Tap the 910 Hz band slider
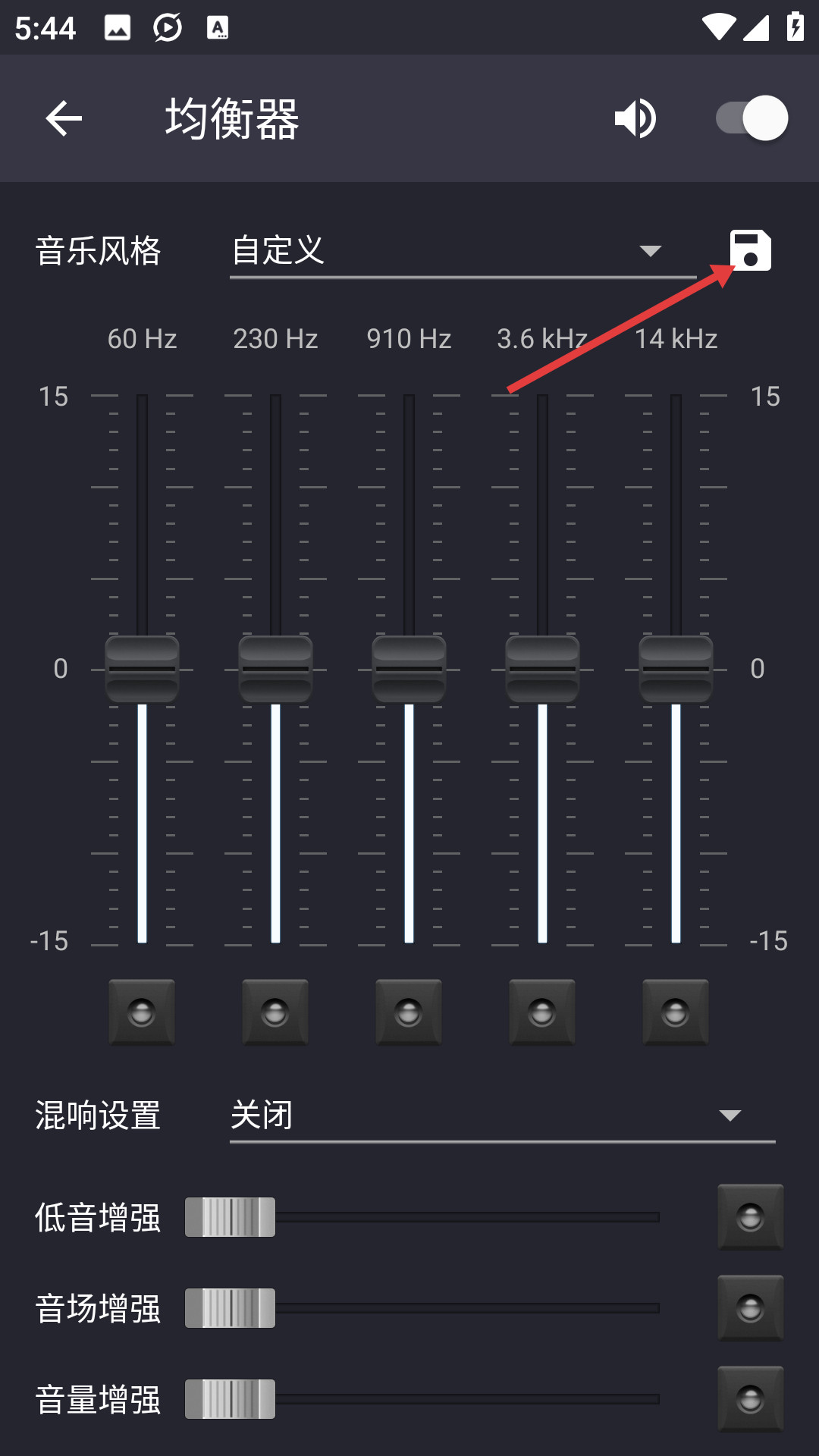This screenshot has width=819, height=1456. [x=409, y=669]
